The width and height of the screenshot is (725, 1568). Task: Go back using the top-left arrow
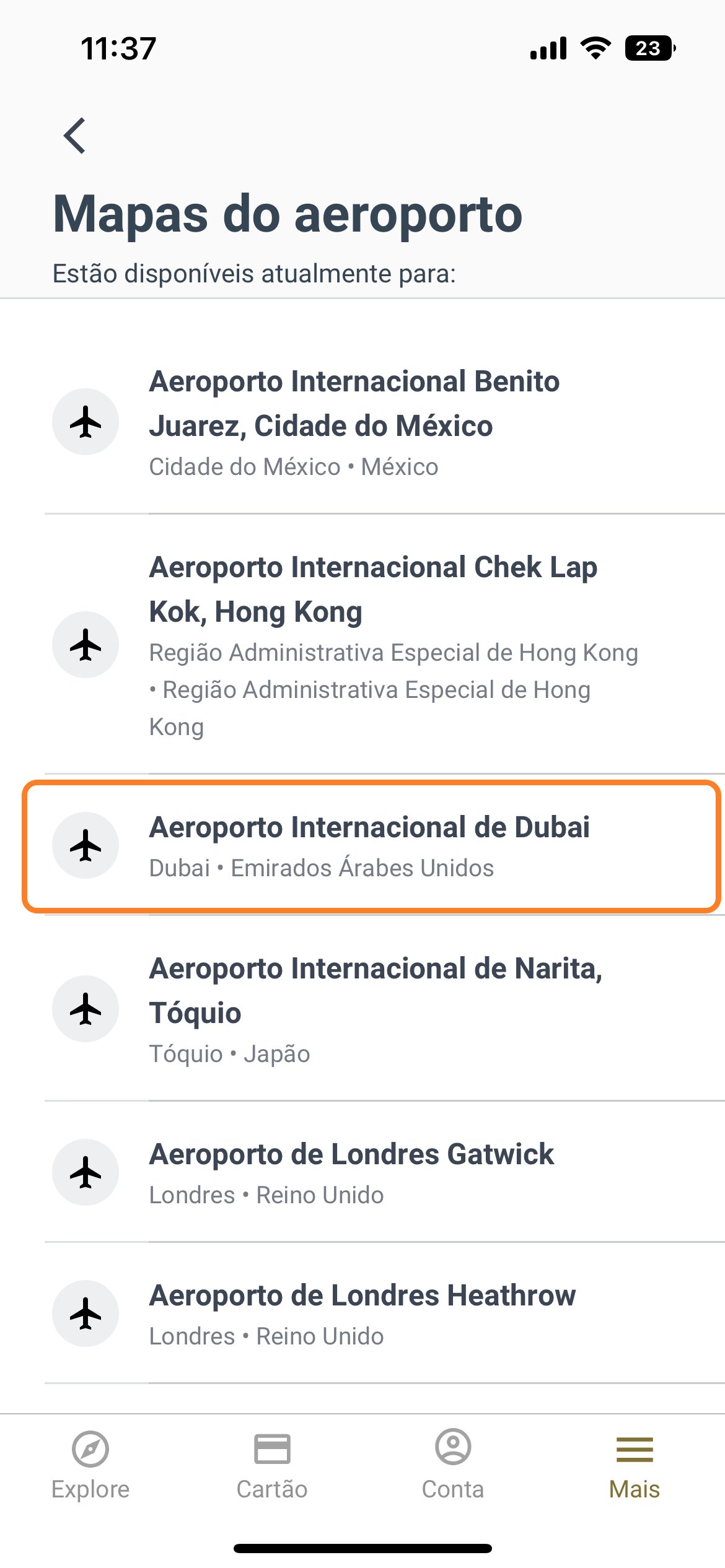75,136
